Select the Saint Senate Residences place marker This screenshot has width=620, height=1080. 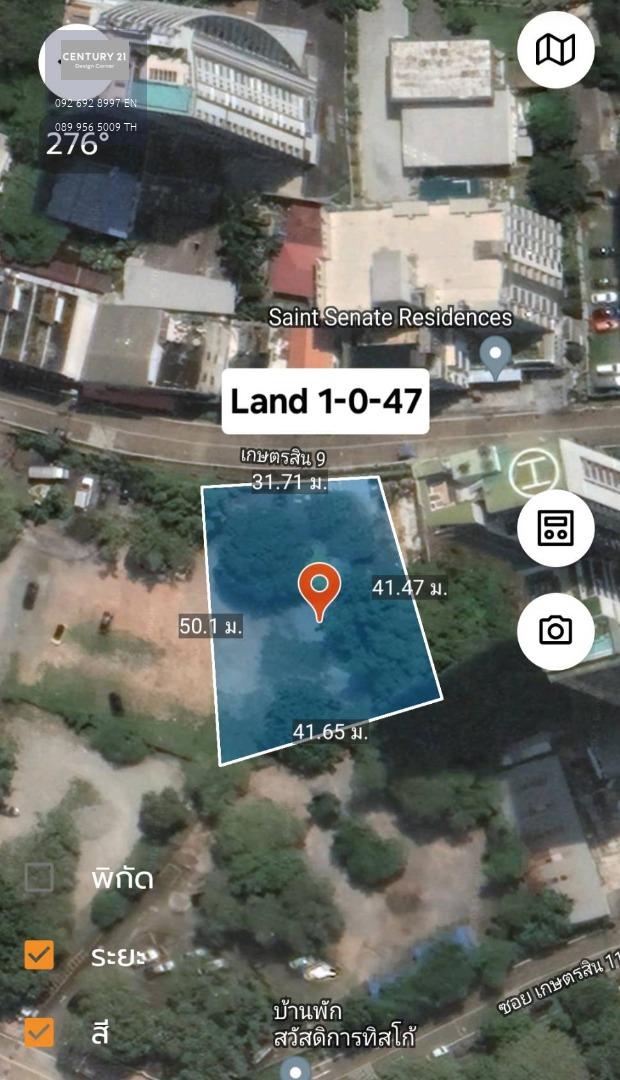(495, 357)
